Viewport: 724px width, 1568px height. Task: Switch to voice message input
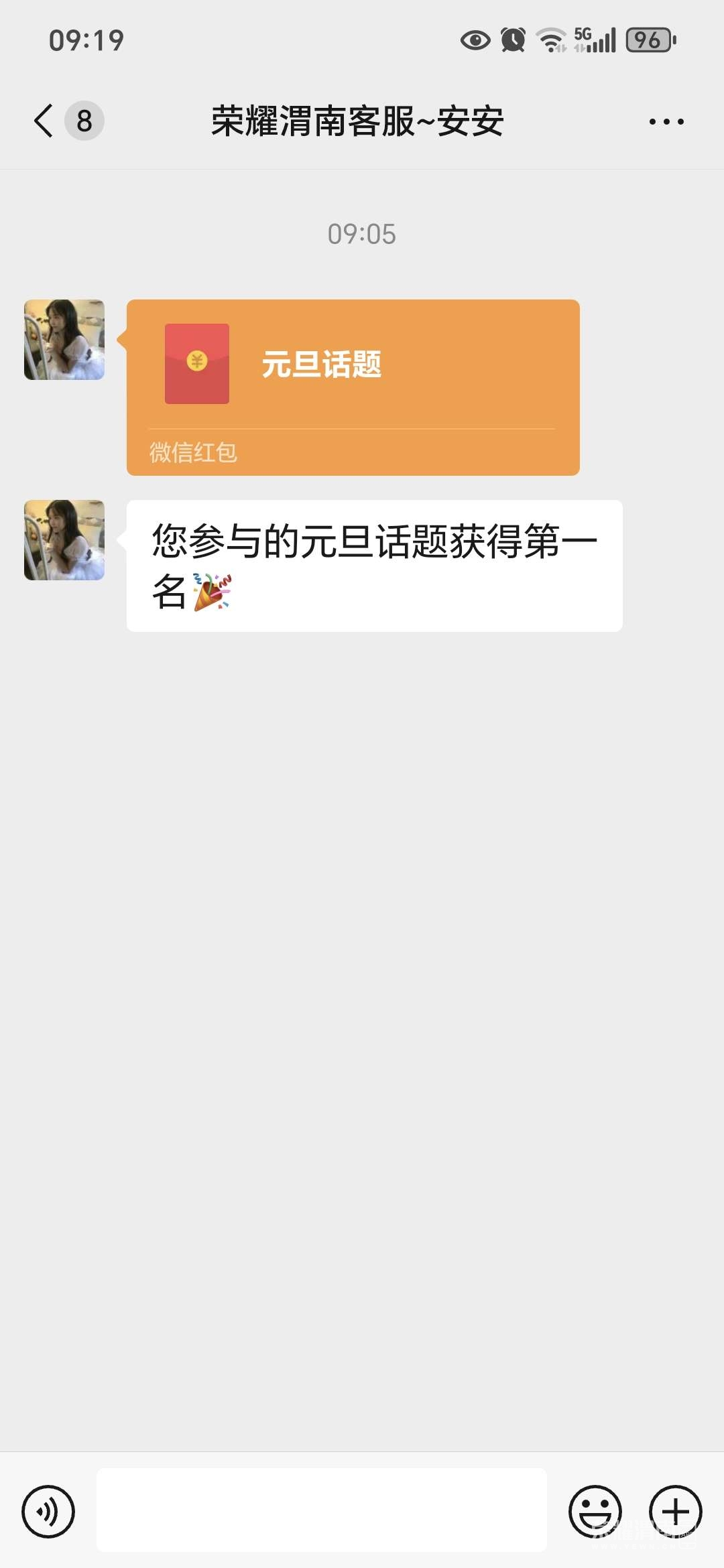(48, 1511)
